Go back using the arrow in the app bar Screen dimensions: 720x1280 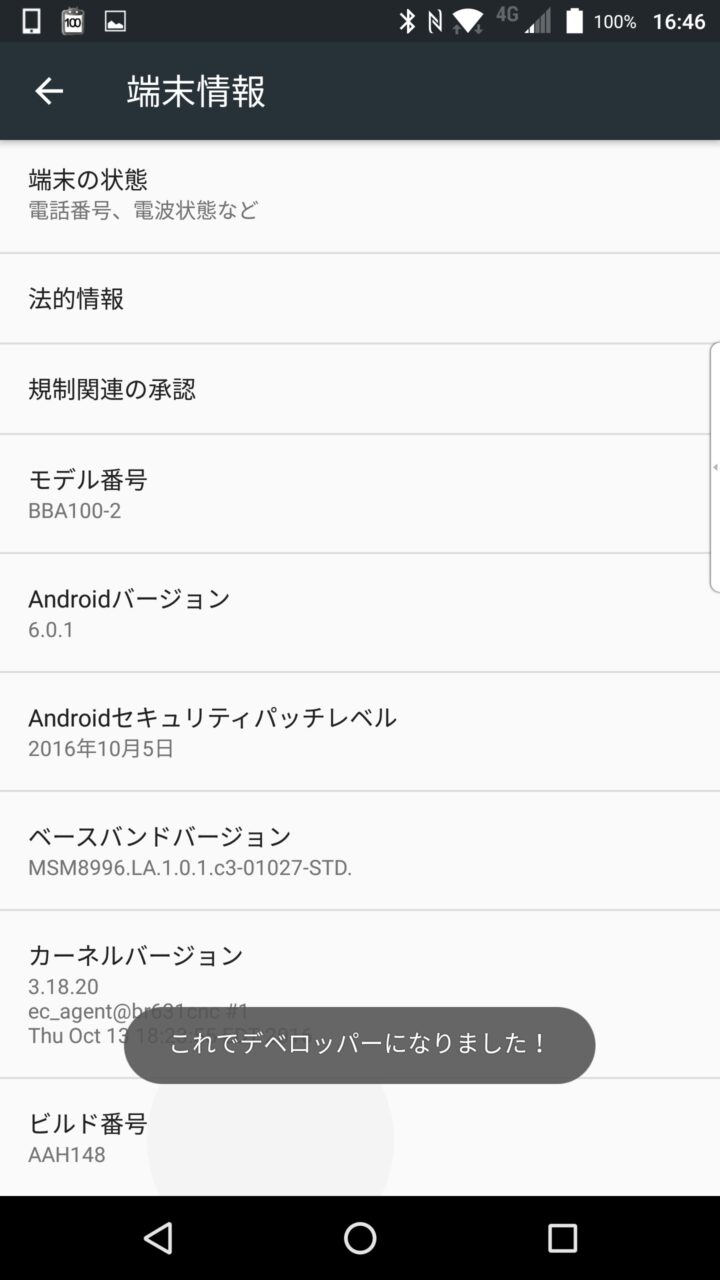48,91
